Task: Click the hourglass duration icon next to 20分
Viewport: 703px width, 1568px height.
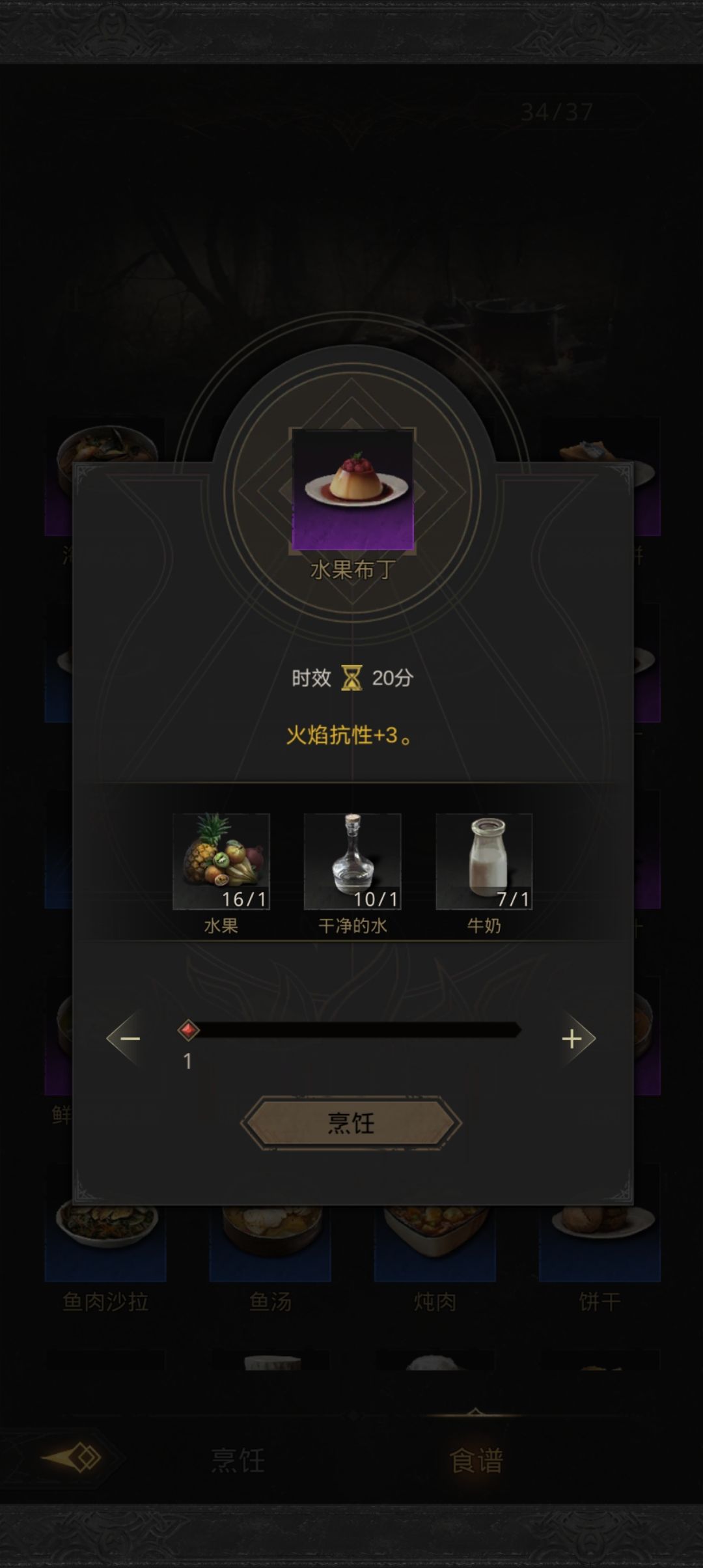Action: (351, 679)
